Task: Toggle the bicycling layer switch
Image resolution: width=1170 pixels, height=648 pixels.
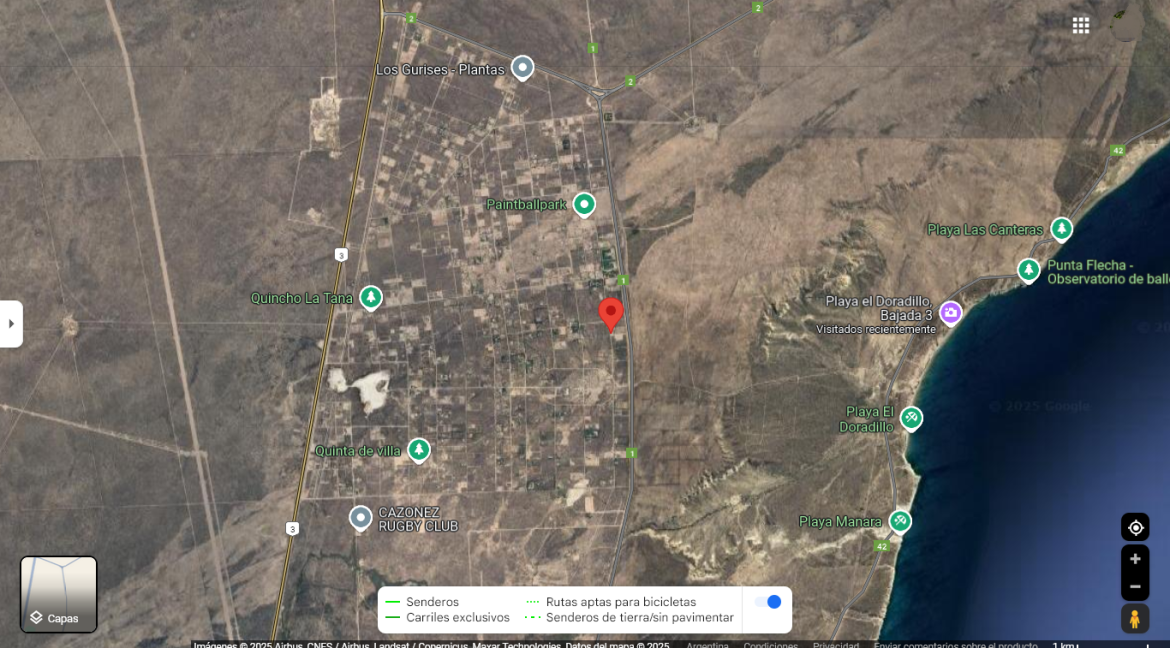Action: 768,602
